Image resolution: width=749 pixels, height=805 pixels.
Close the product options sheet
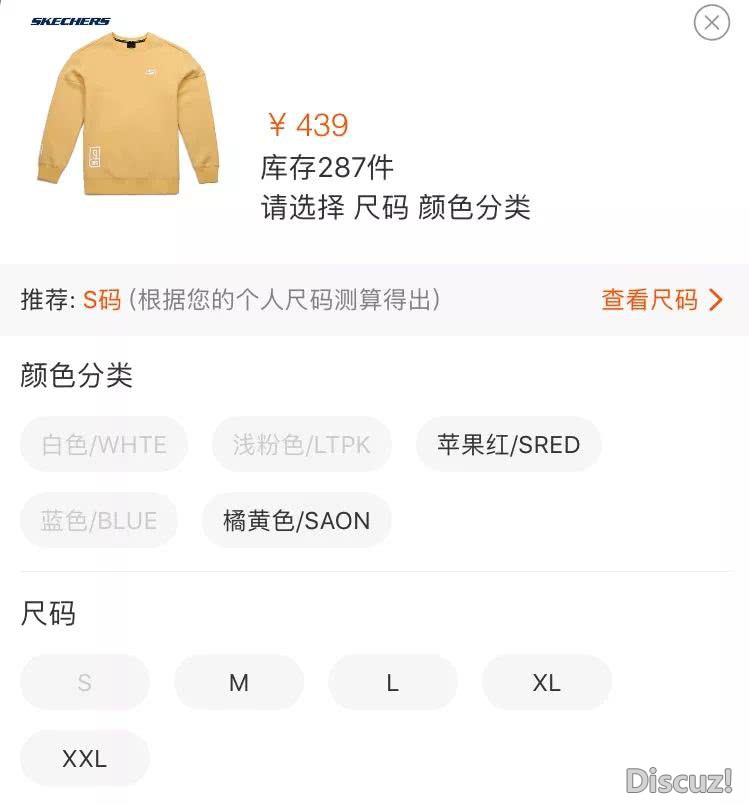tap(711, 22)
